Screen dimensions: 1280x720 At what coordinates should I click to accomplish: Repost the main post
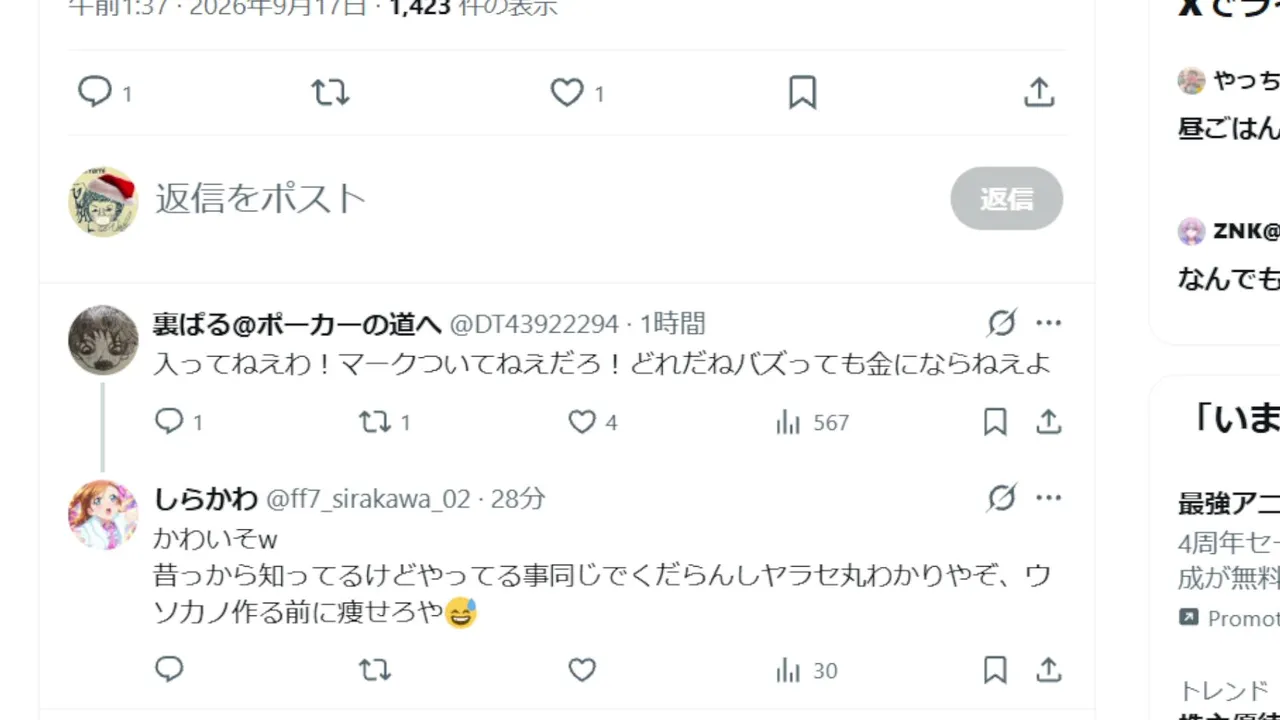(x=330, y=92)
